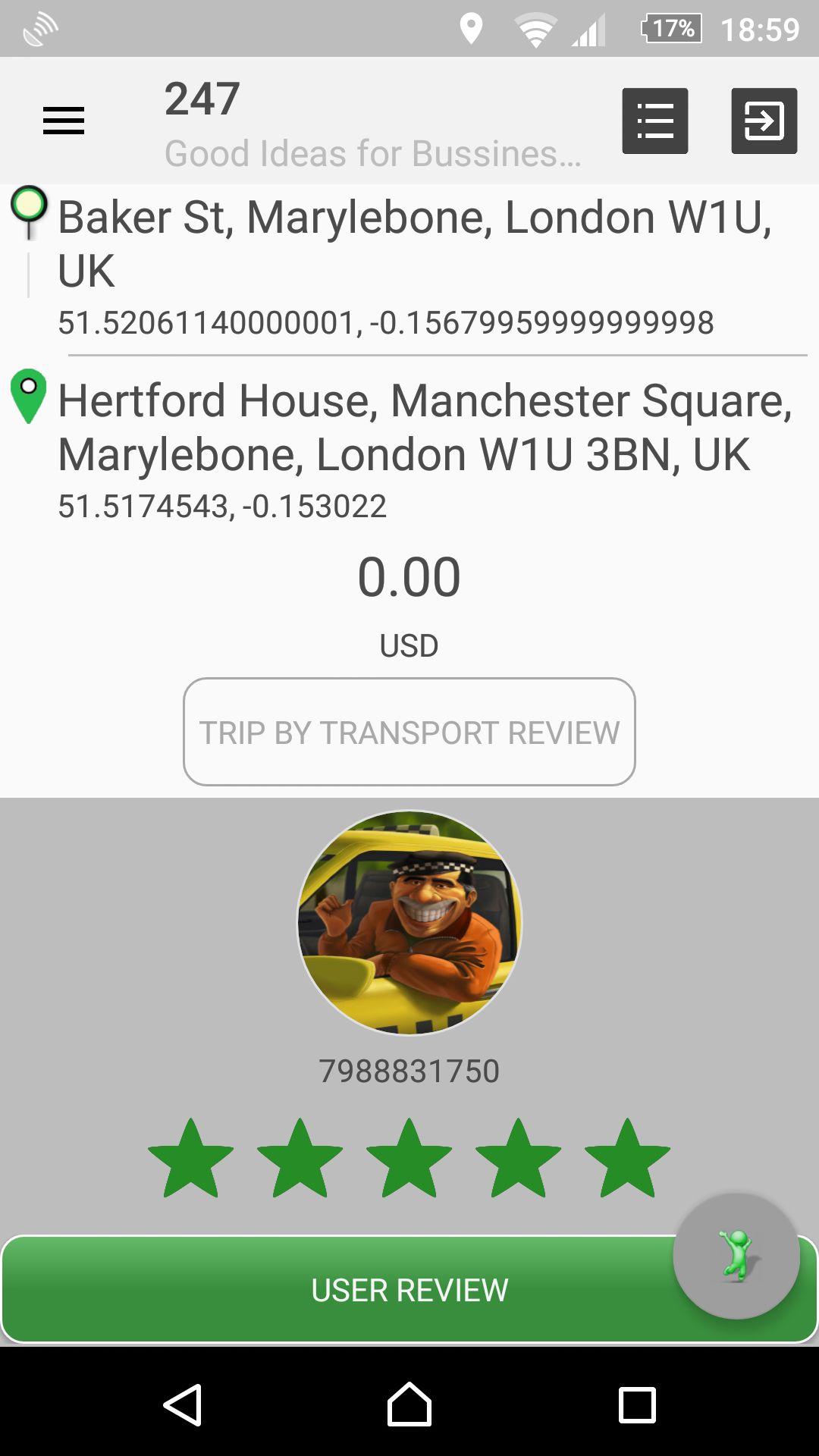Go back with system back button
This screenshot has width=819, height=1456.
tap(182, 1404)
